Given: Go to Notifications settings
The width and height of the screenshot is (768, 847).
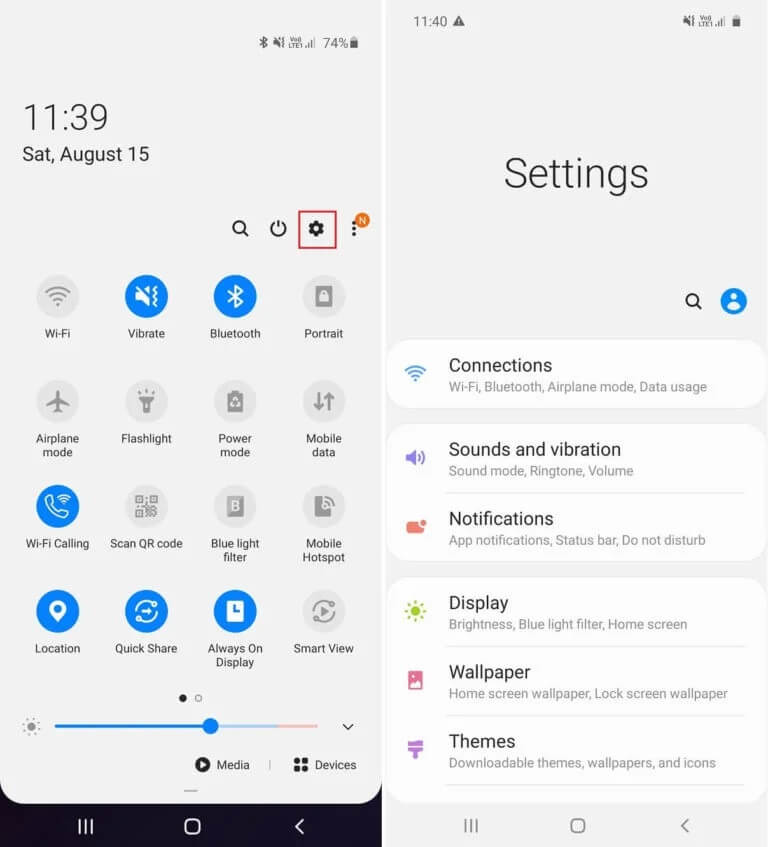Looking at the screenshot, I should pos(575,527).
